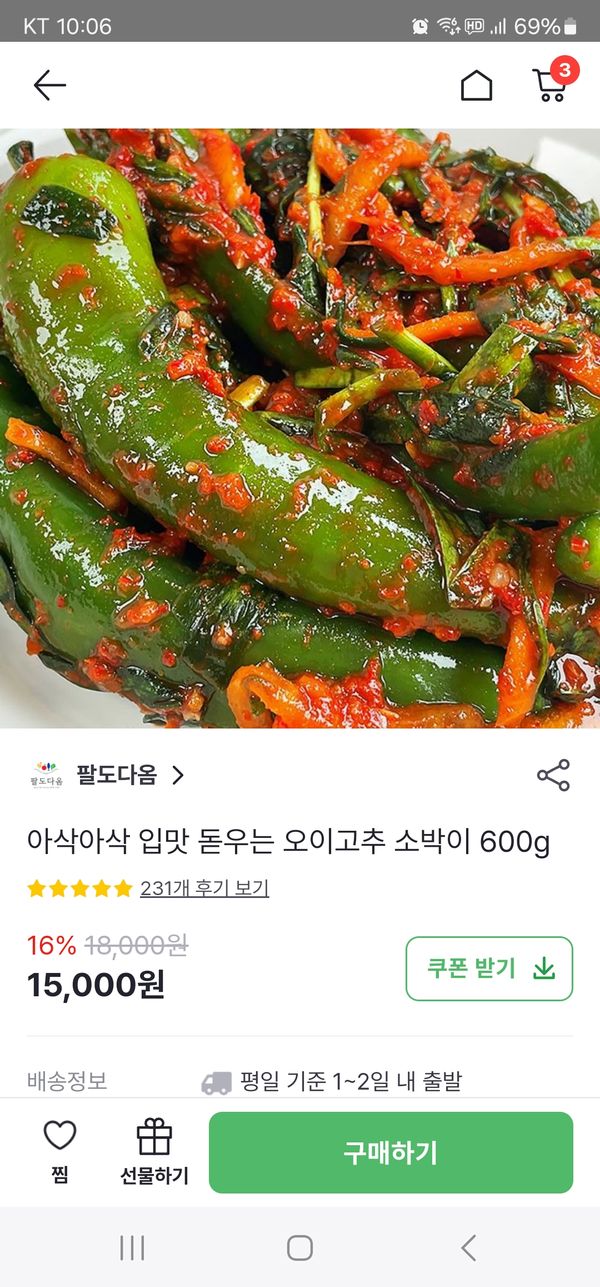
Task: Add this product to 찜 wishlist
Action: [x=60, y=1151]
